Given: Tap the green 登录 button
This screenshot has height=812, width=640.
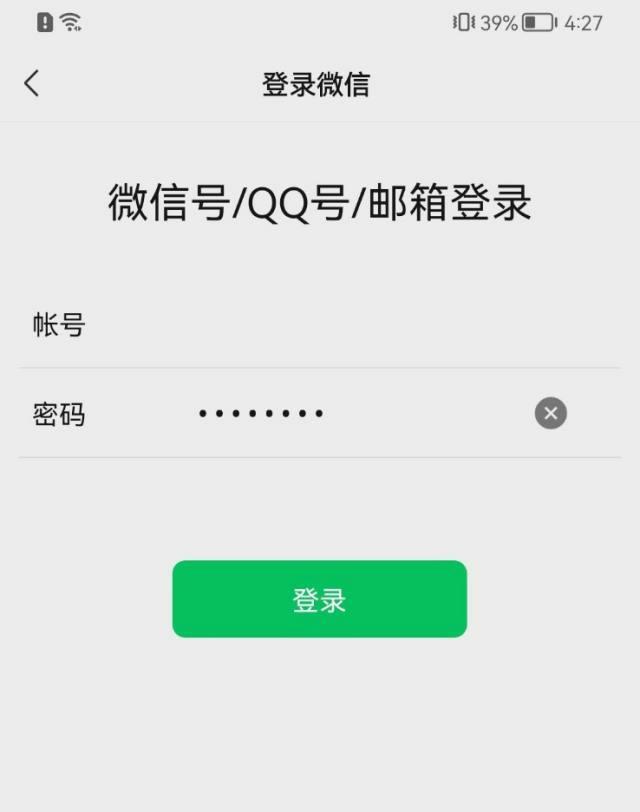Looking at the screenshot, I should (319, 599).
